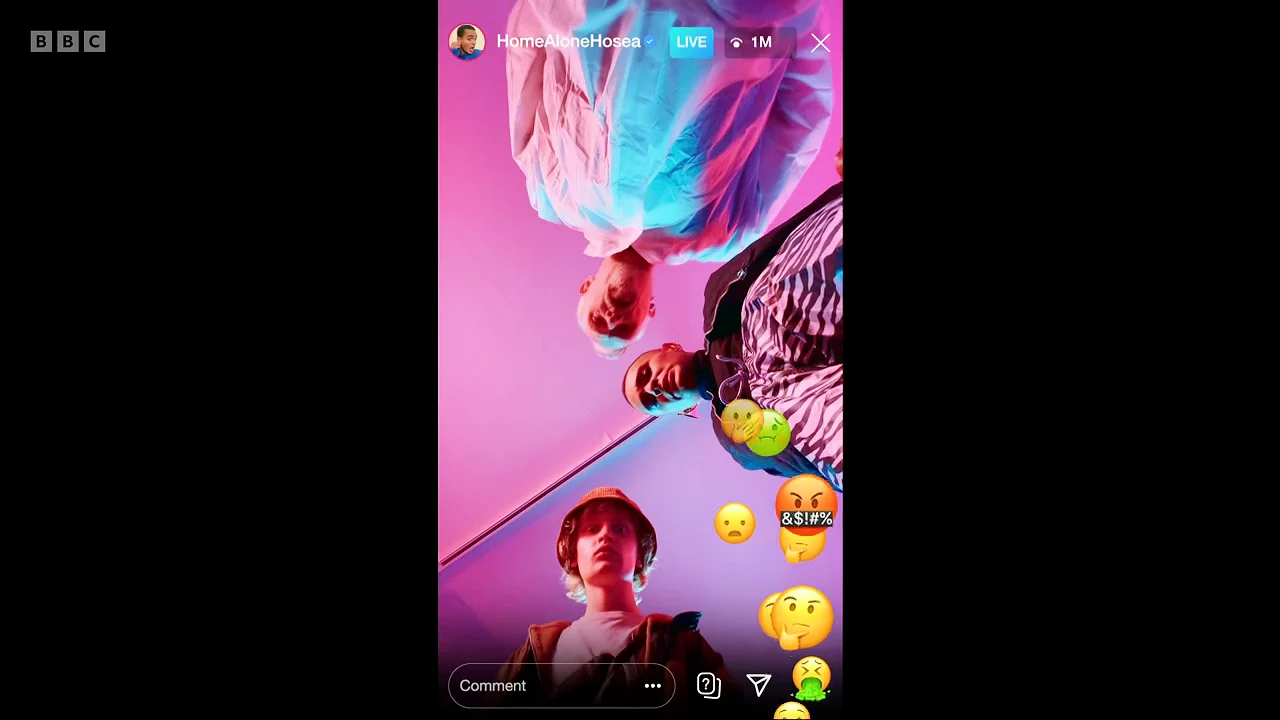
Task: Tap the Comment field
Action: (540, 686)
